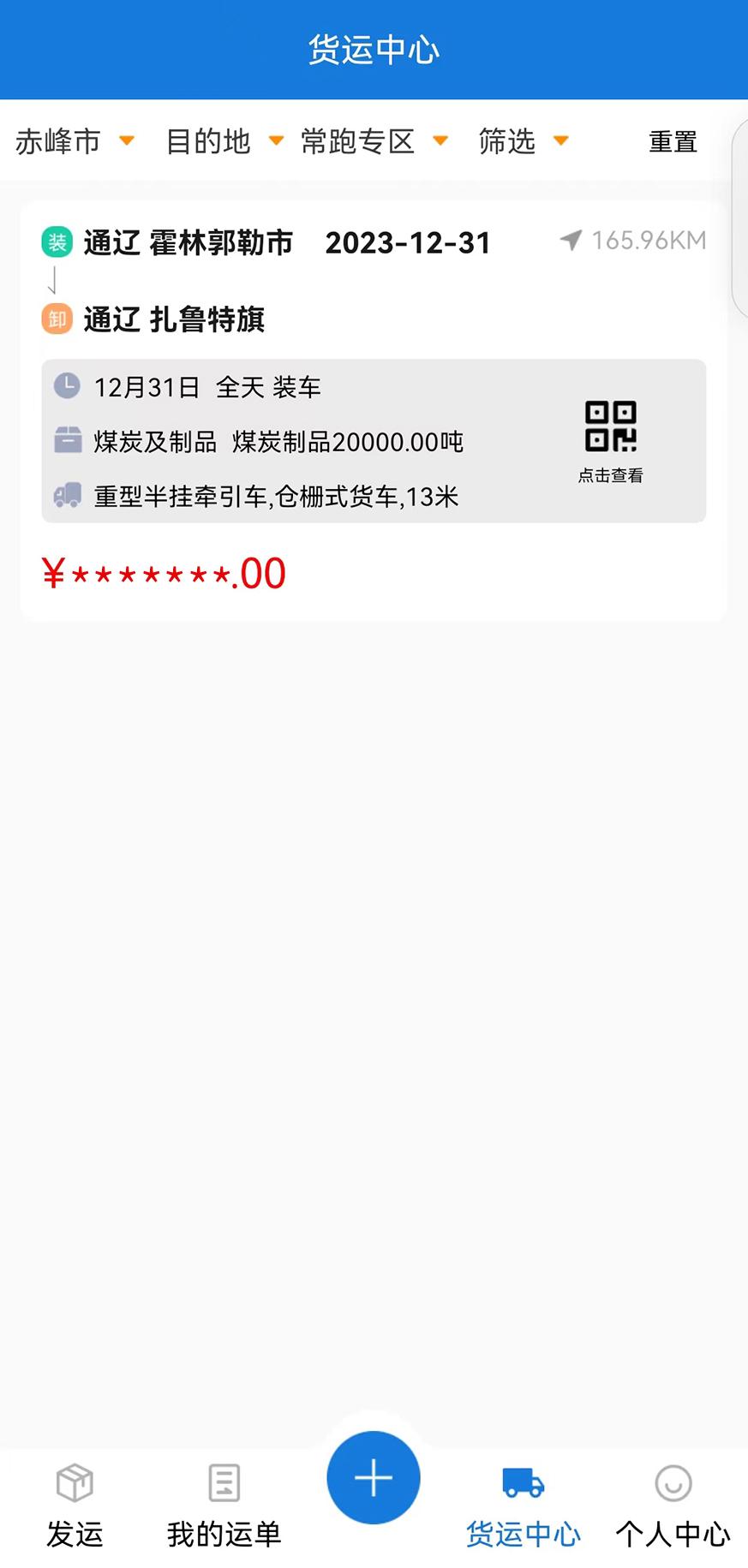Switch to the 货运中心 tab
Screen dimensions: 748x1568
point(522,1533)
